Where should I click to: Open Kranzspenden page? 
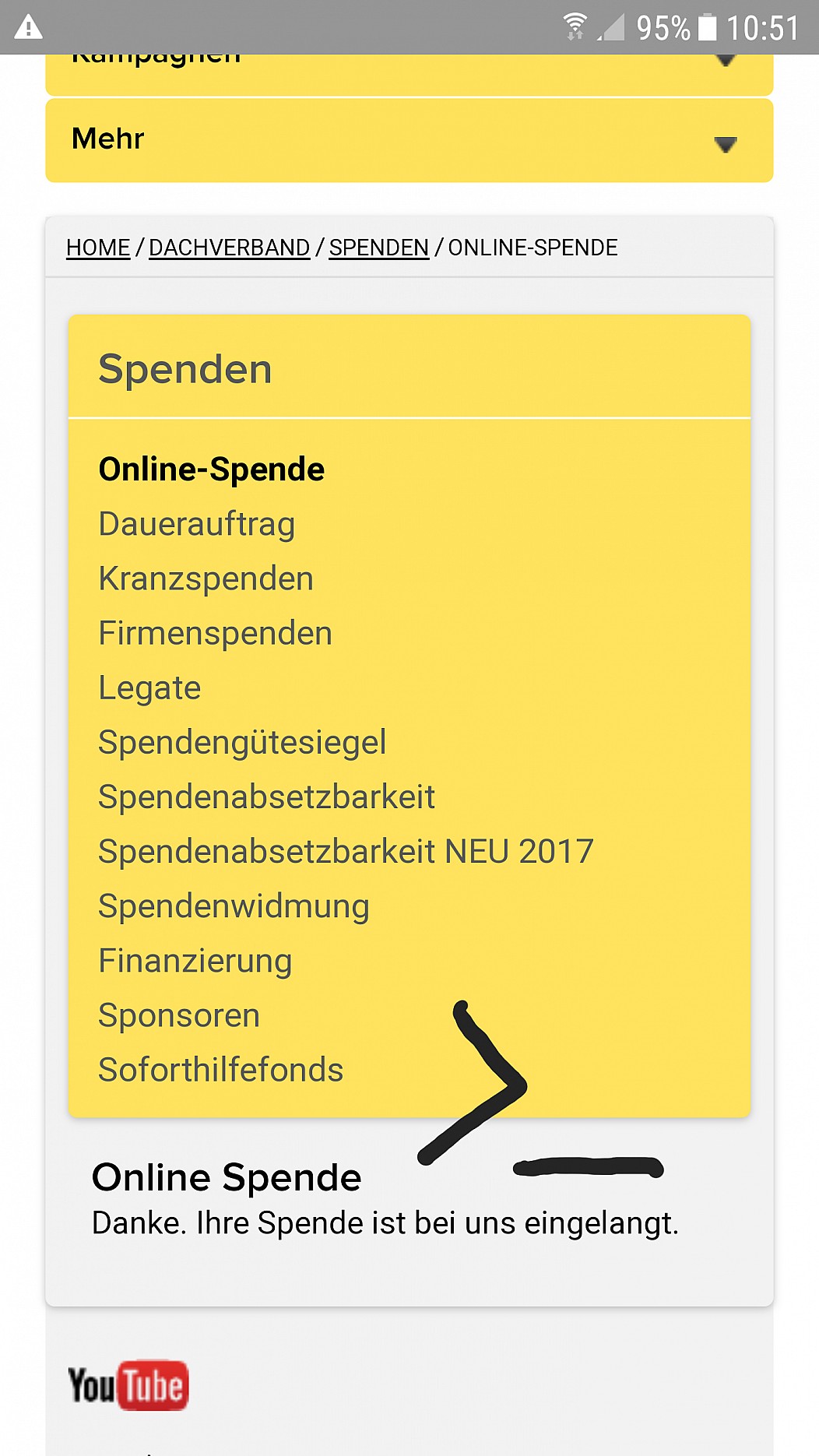point(206,579)
